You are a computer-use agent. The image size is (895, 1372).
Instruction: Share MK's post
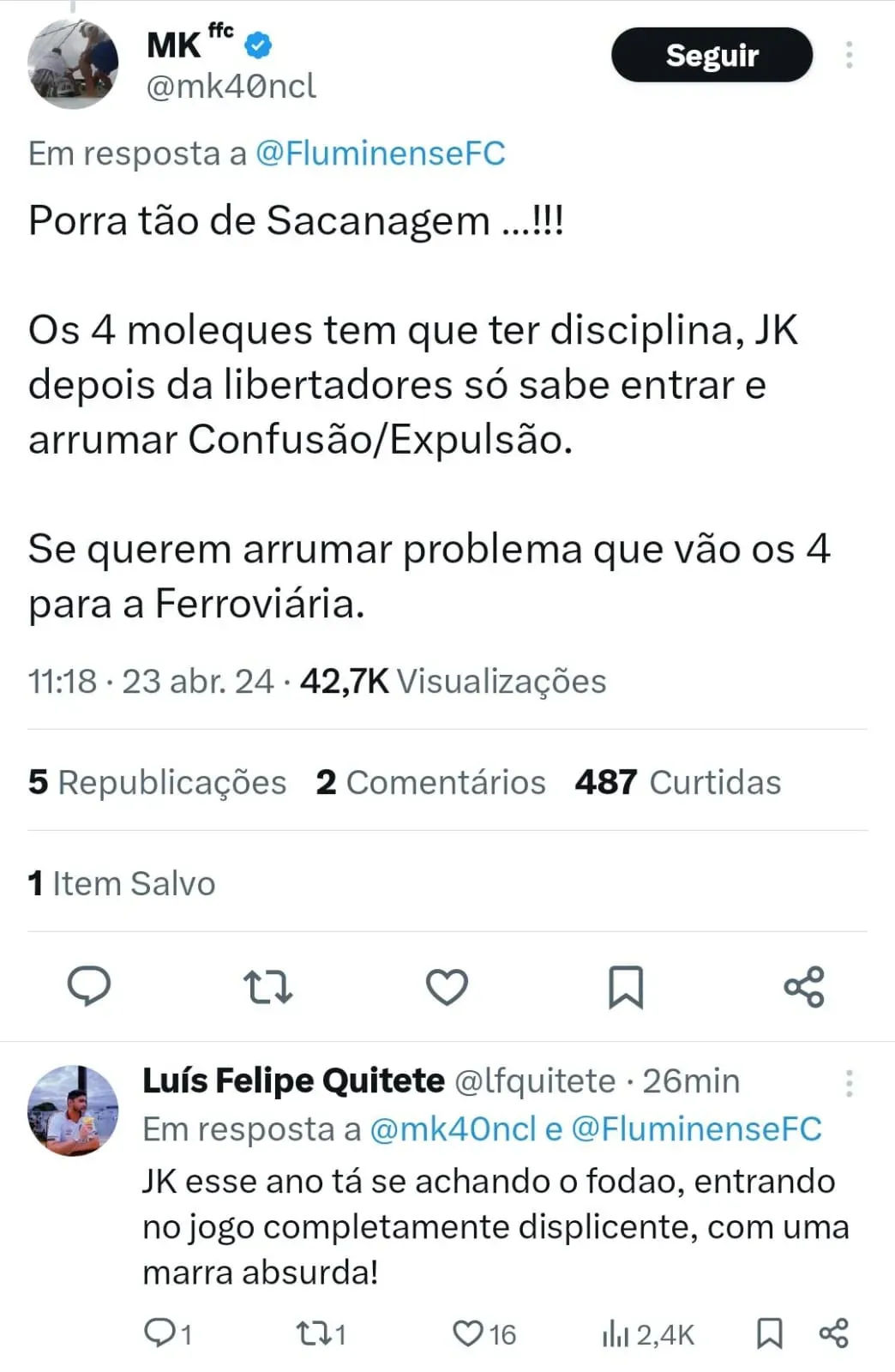[804, 986]
